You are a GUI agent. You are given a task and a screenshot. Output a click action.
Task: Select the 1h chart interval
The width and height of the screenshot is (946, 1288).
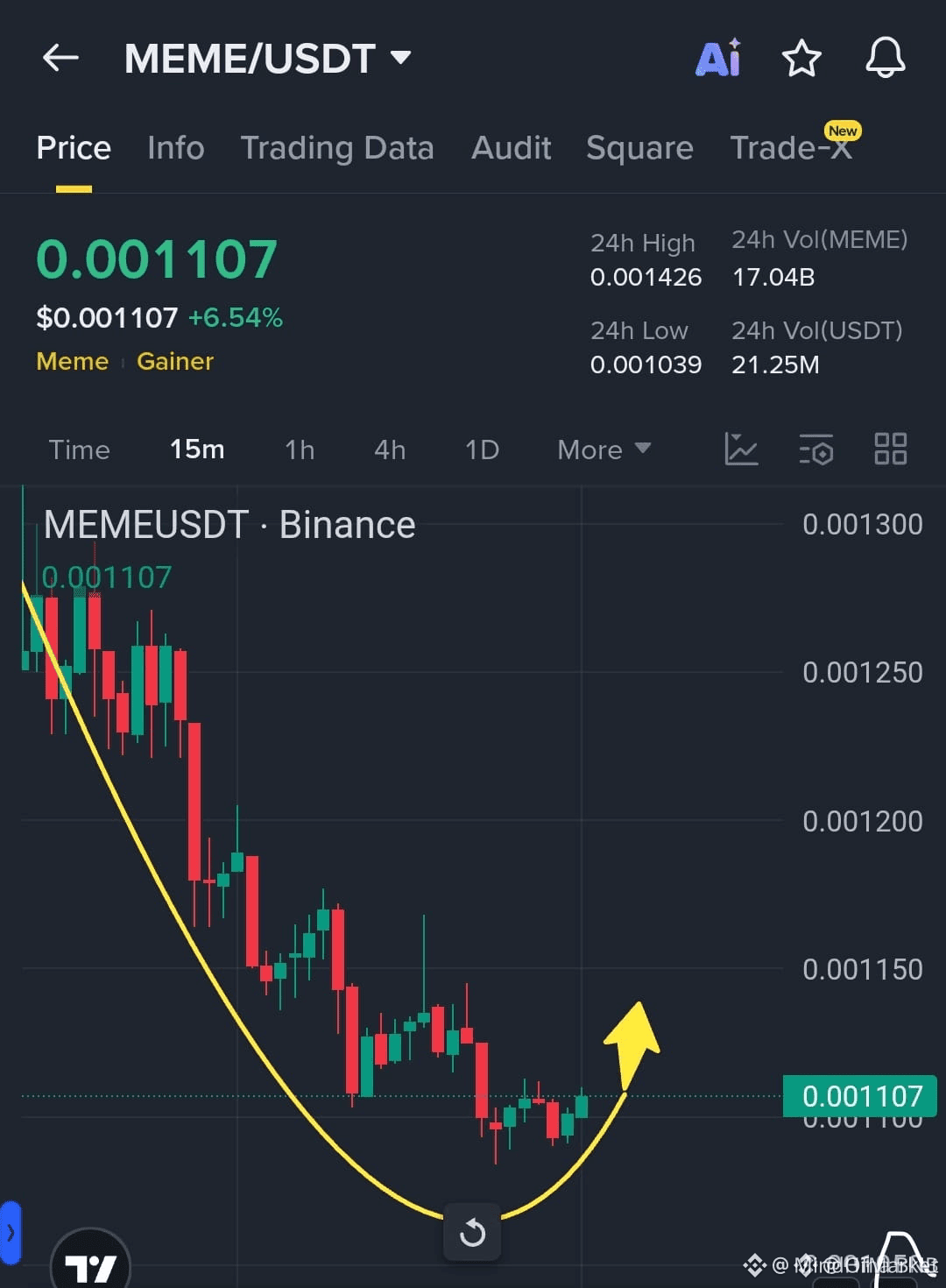[300, 449]
